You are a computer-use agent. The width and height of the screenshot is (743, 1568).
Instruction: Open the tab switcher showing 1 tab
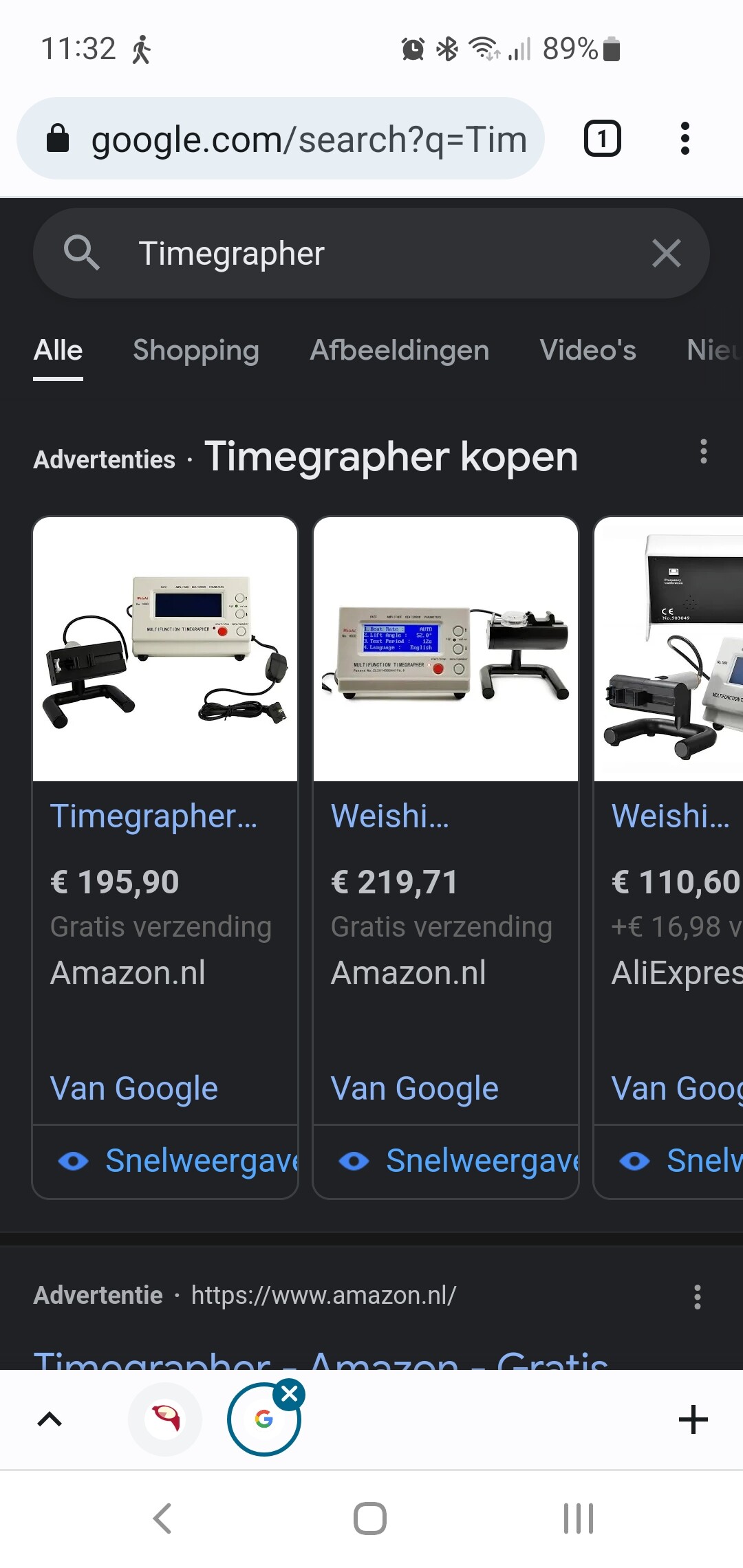[x=602, y=139]
